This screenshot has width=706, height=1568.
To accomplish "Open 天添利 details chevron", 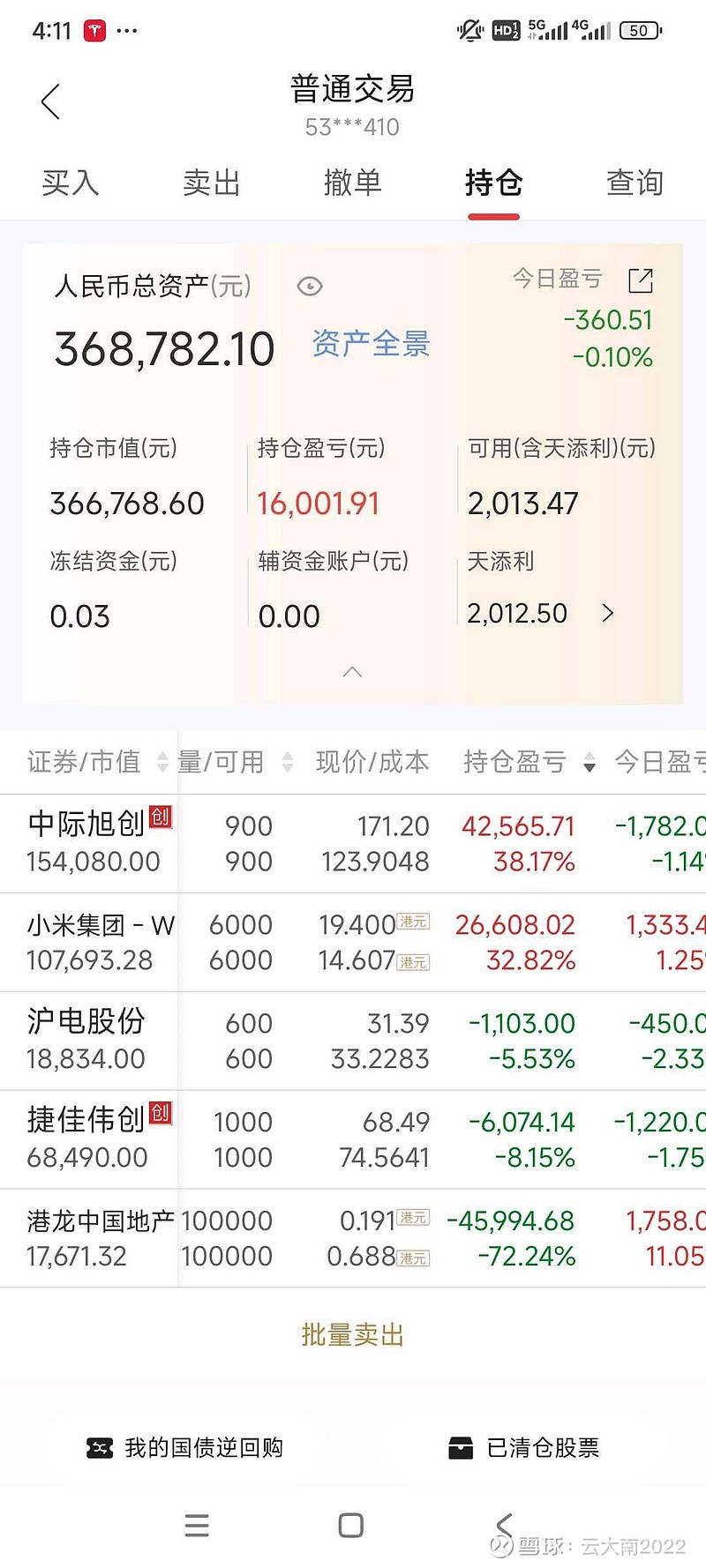I will 607,613.
